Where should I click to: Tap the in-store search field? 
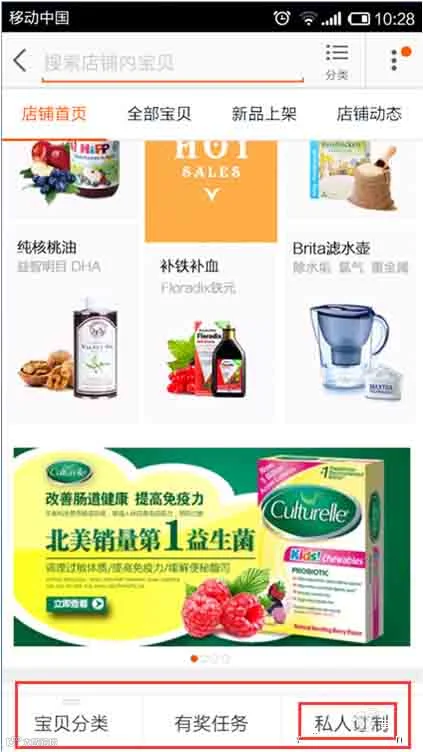(x=173, y=63)
